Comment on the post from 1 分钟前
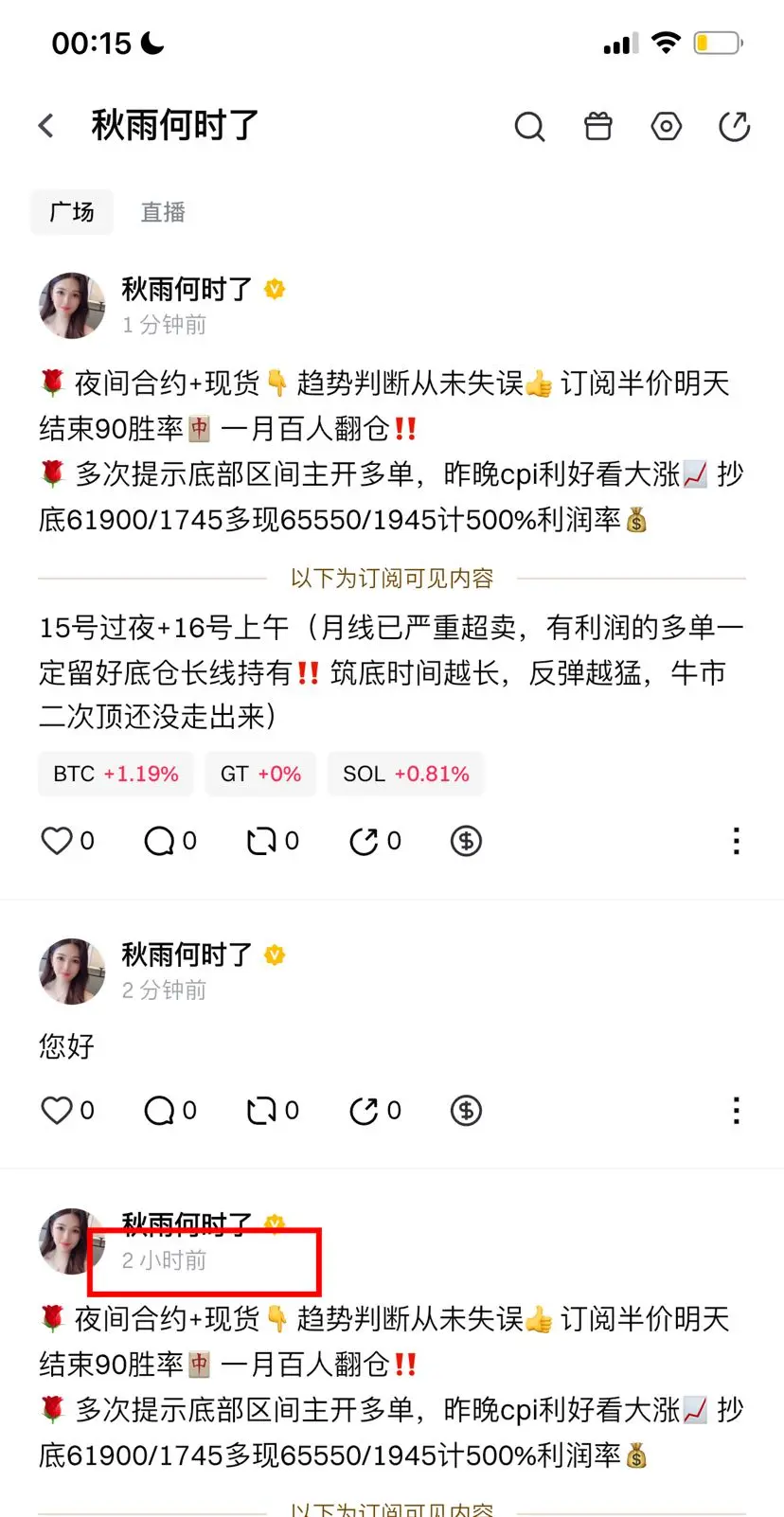Image resolution: width=784 pixels, height=1517 pixels. pos(169,841)
